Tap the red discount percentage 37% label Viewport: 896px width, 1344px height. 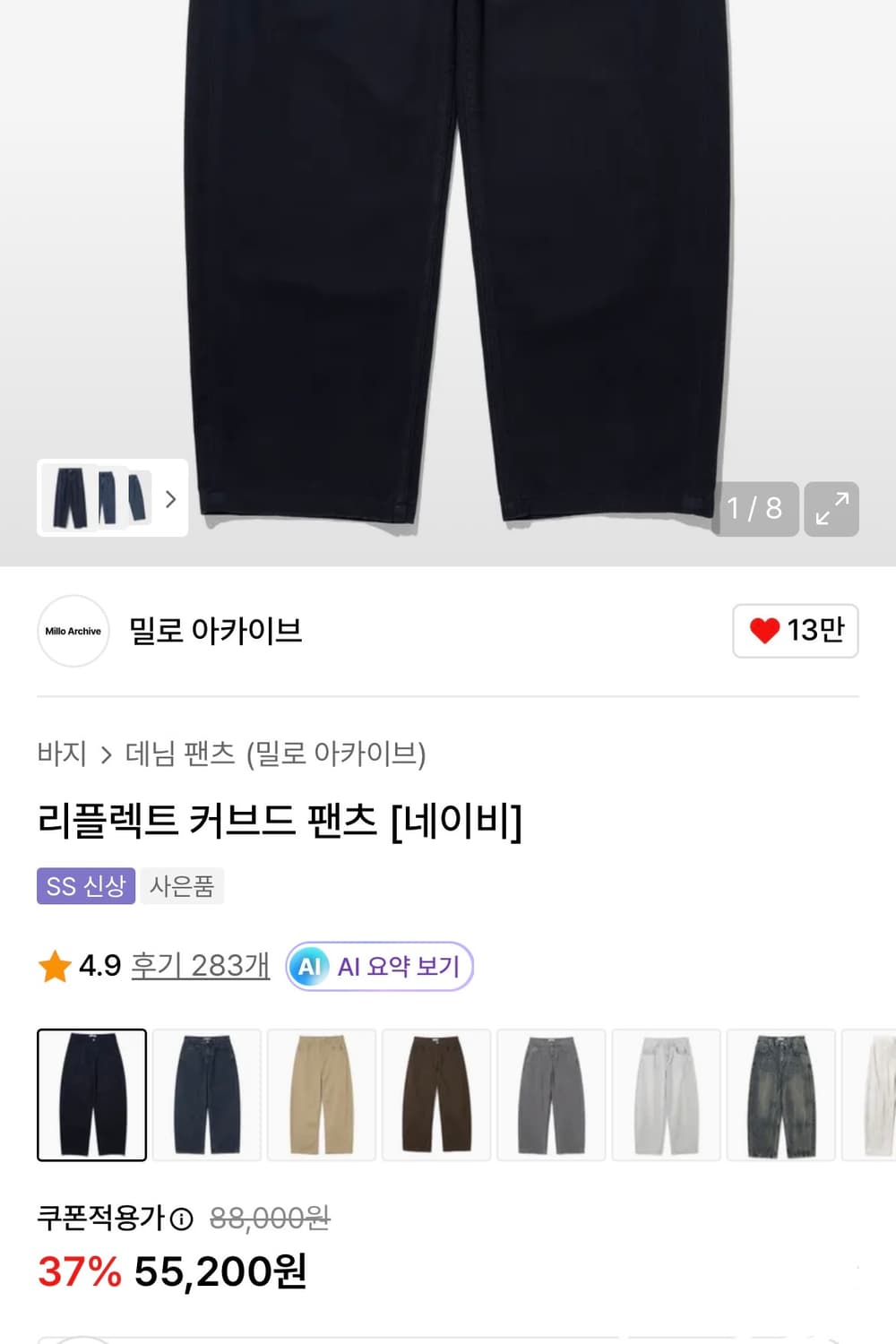(79, 1271)
